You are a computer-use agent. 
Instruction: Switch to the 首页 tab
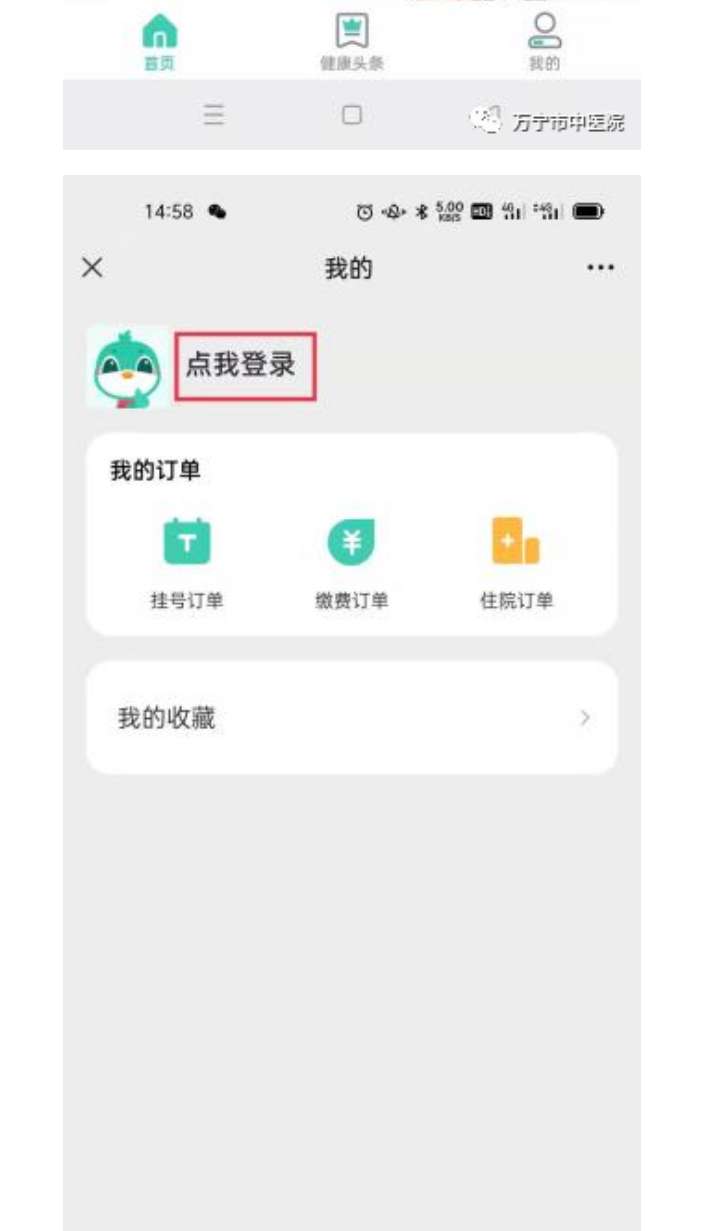point(159,42)
